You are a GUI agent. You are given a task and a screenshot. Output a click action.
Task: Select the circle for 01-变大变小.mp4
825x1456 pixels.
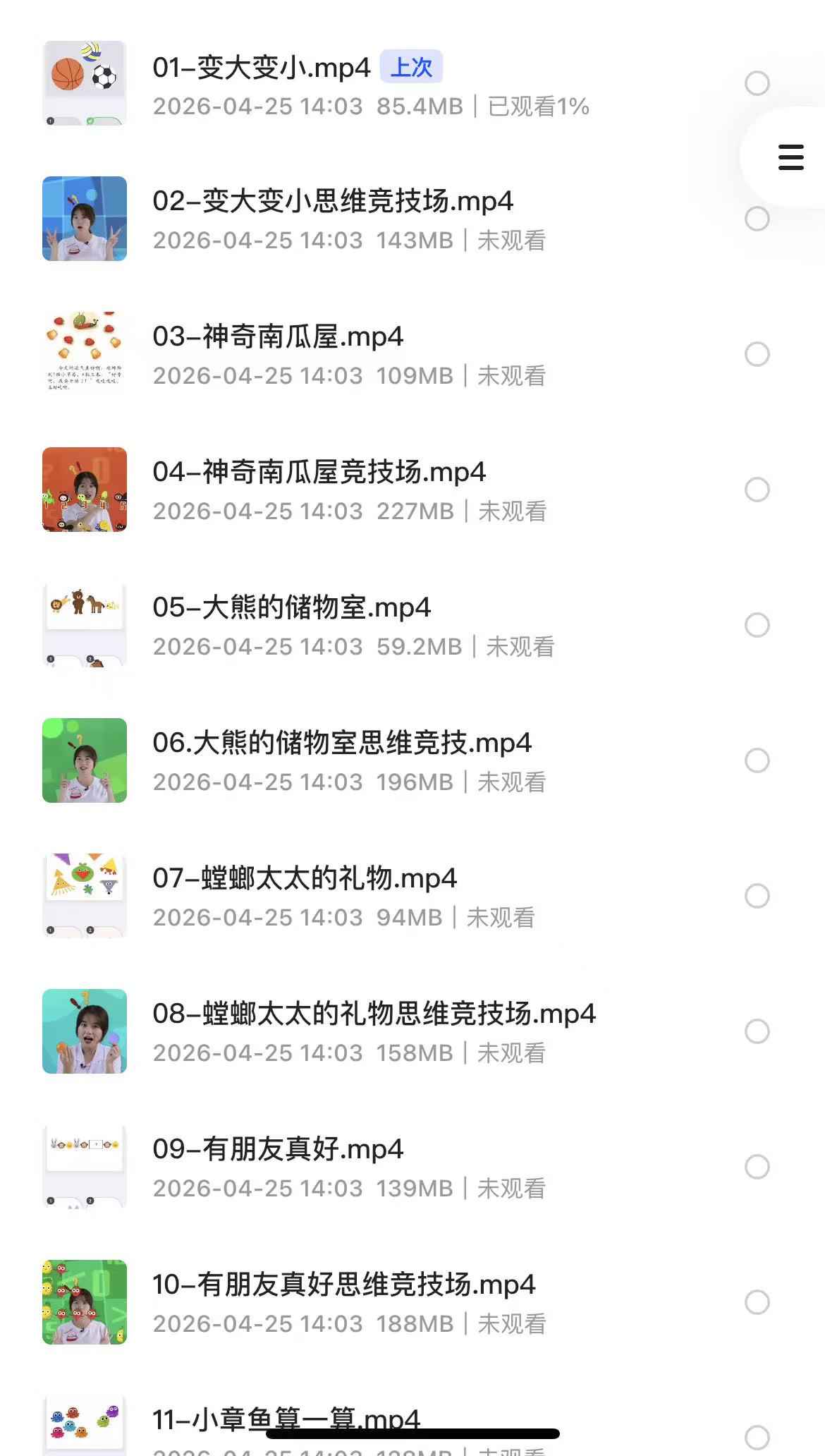(x=757, y=83)
